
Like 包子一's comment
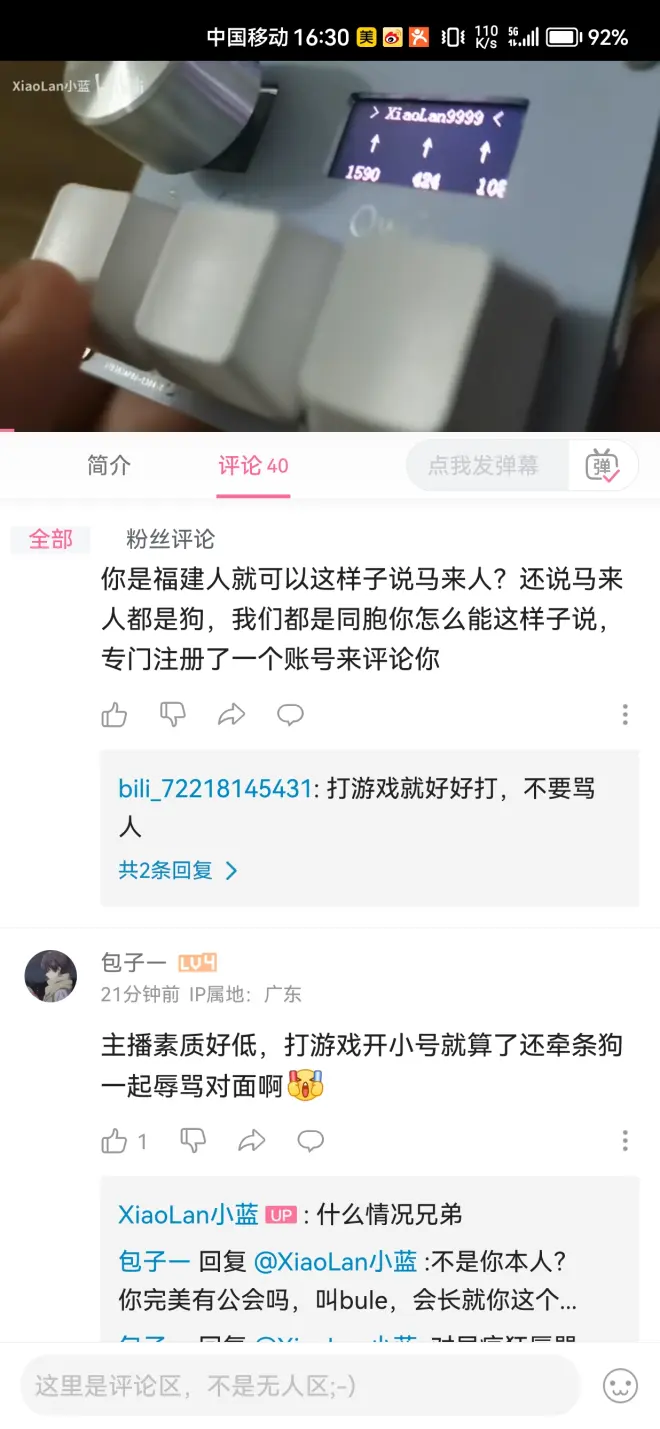[x=115, y=1141]
